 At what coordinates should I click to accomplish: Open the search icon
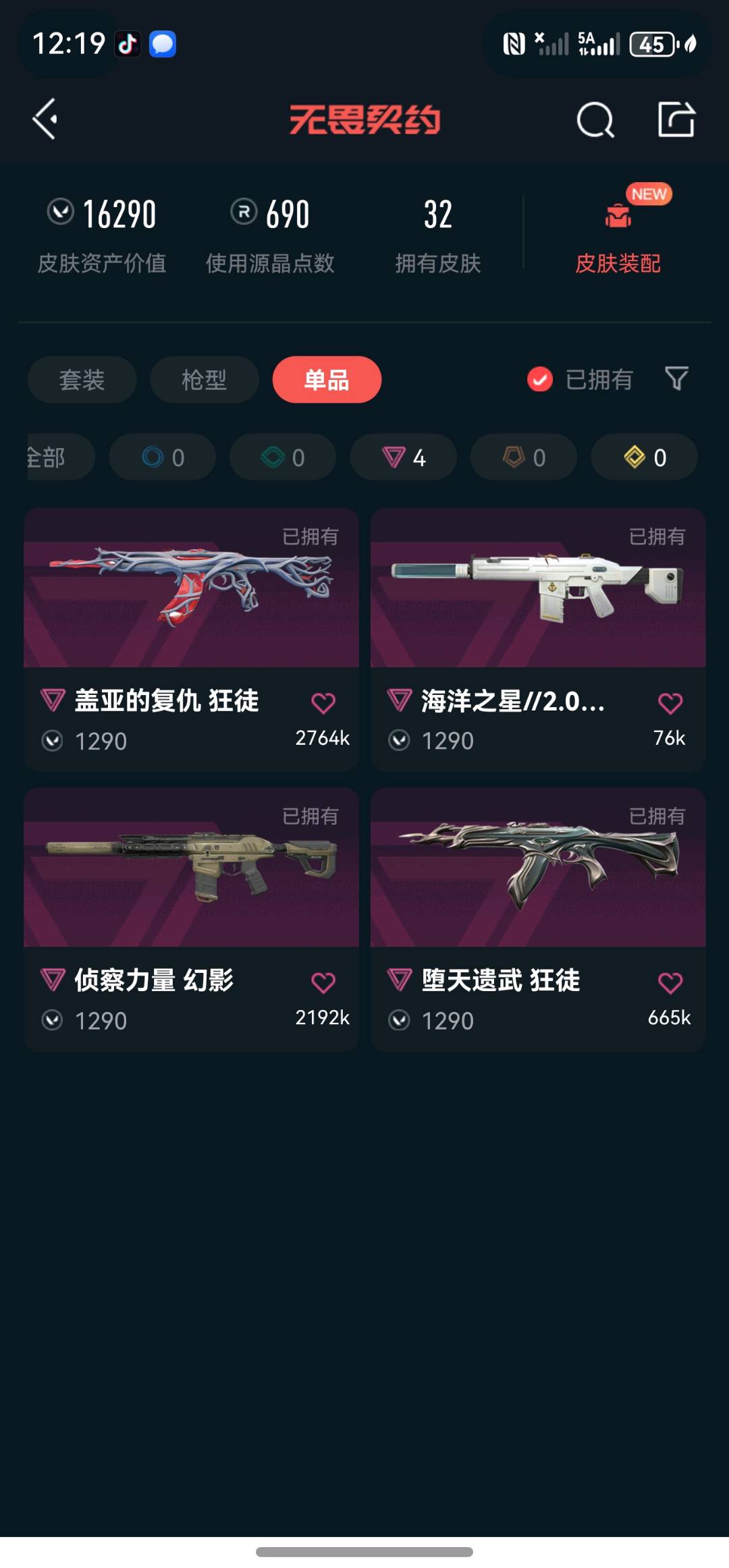click(595, 121)
